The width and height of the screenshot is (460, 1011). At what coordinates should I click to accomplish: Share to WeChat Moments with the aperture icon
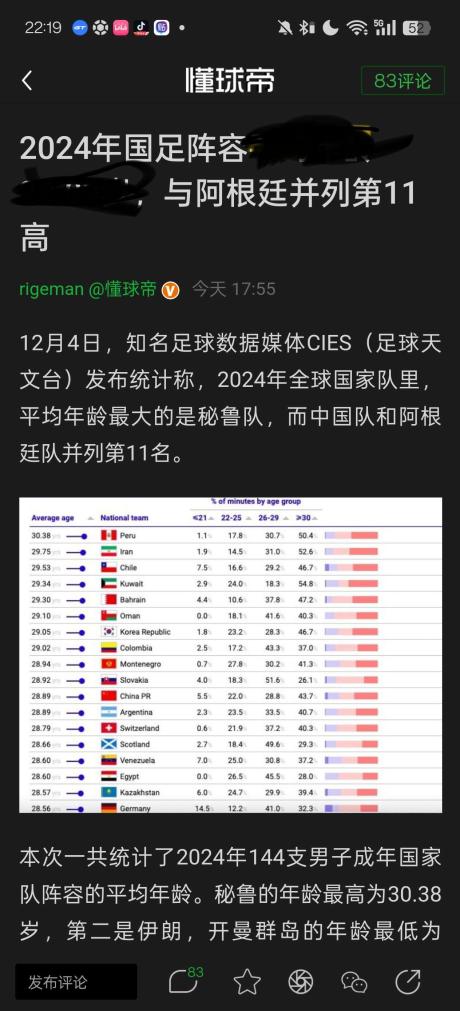300,982
